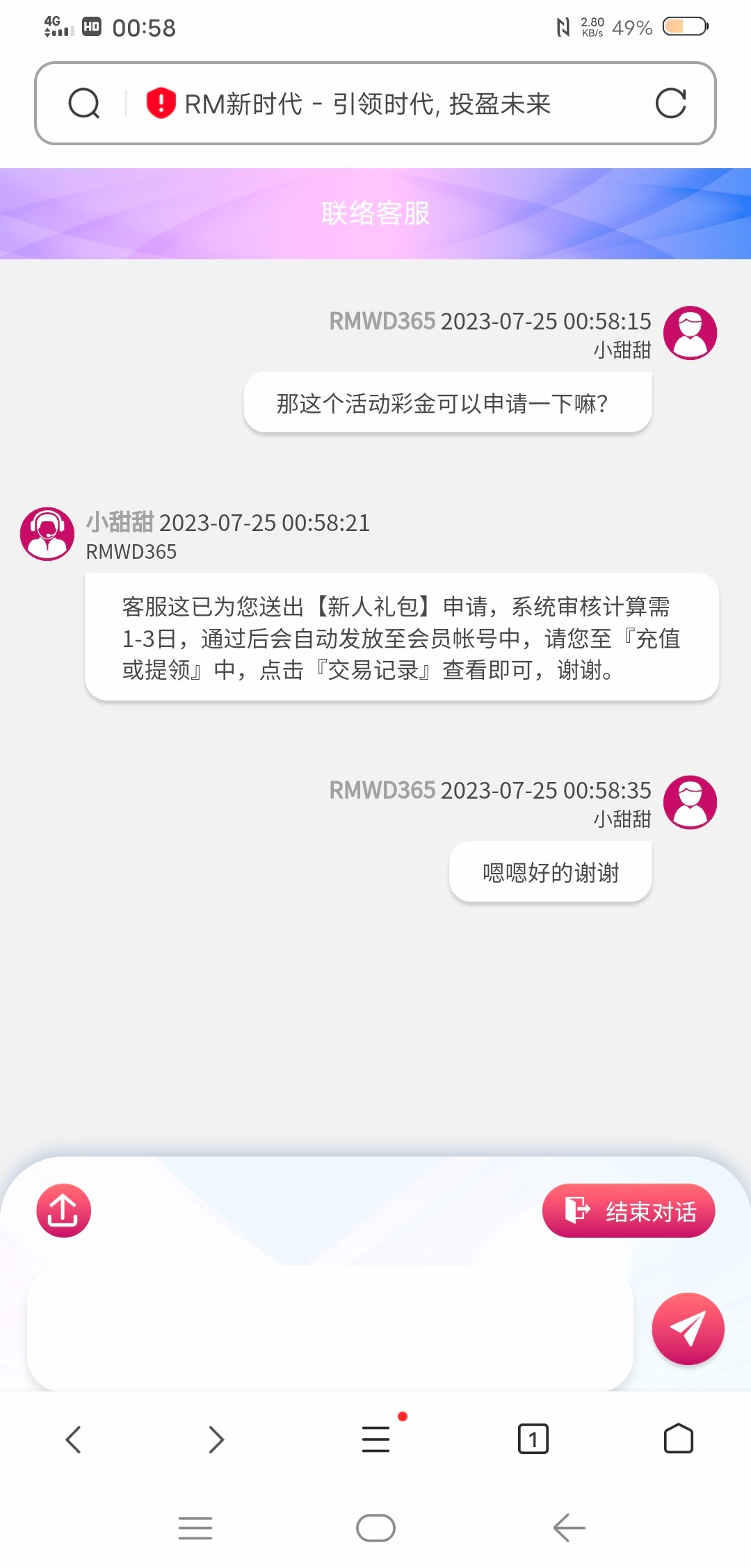Open the red security warning shield
The image size is (751, 1568).
161,104
